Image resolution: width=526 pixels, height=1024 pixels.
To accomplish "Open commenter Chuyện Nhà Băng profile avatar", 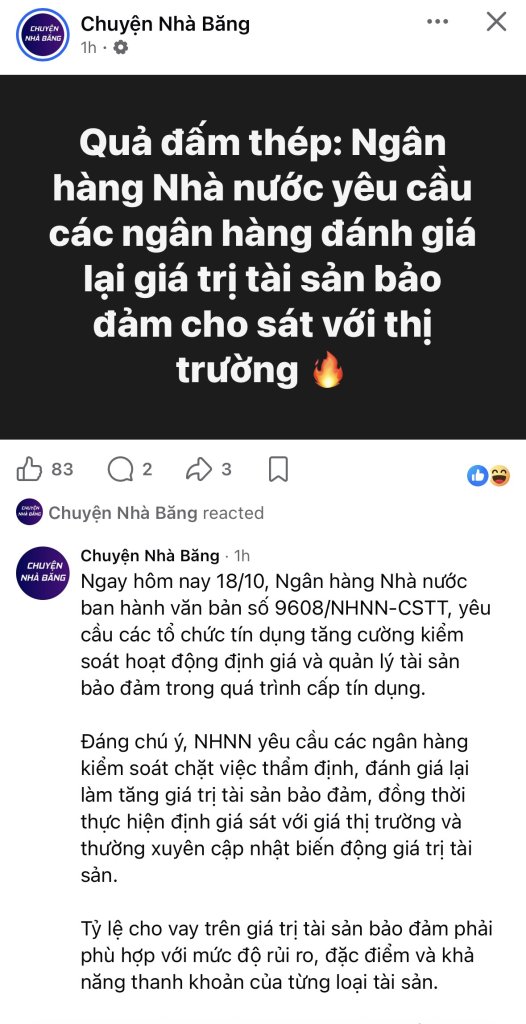I will (x=43, y=573).
